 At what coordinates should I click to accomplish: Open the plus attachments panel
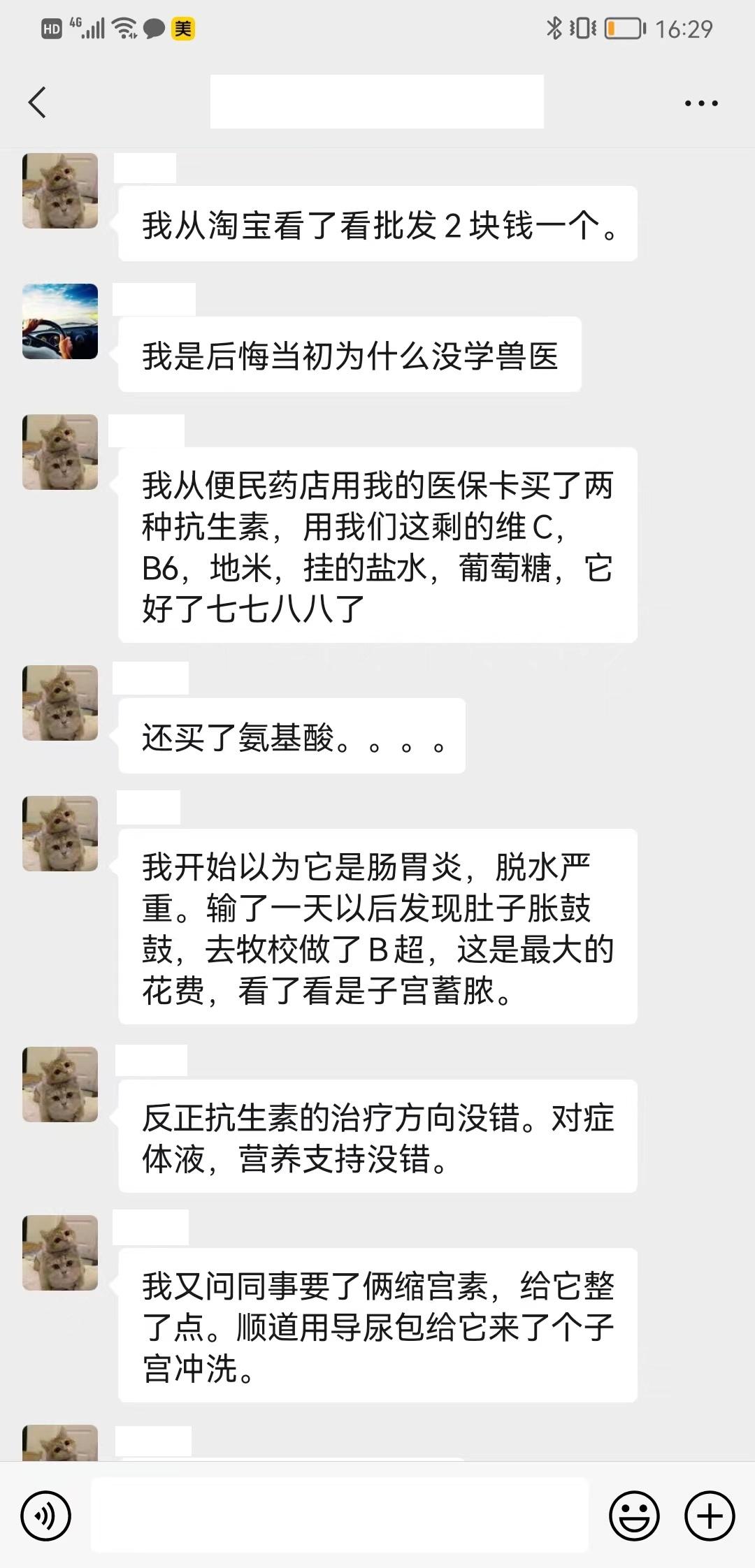710,1516
